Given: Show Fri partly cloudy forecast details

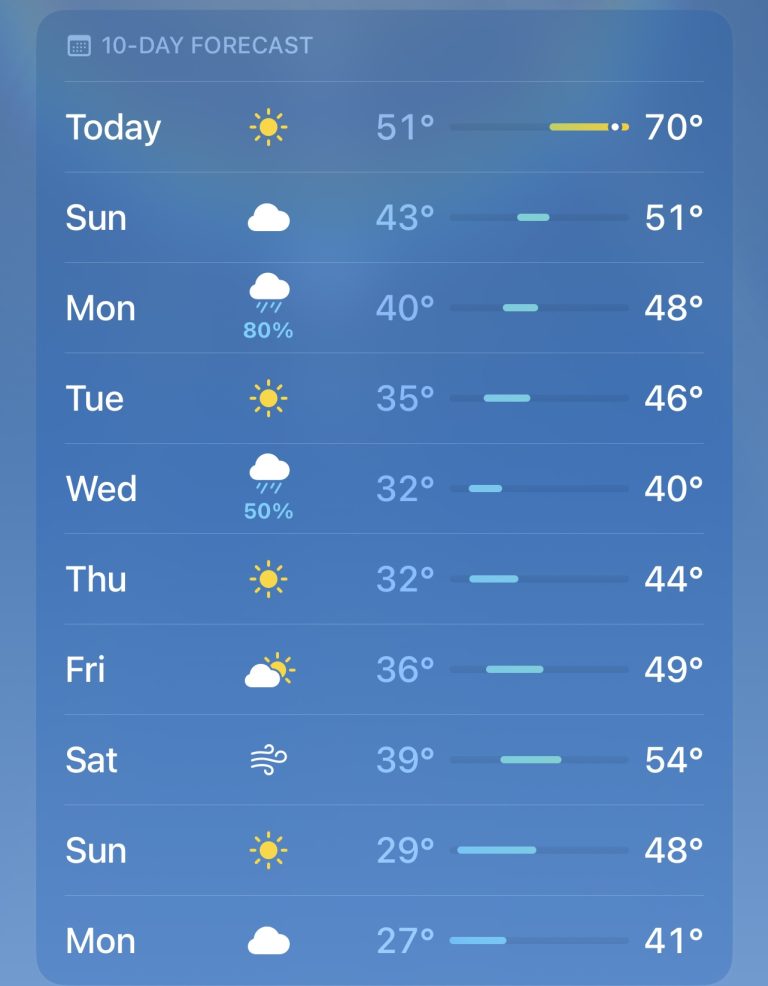Looking at the screenshot, I should point(384,669).
